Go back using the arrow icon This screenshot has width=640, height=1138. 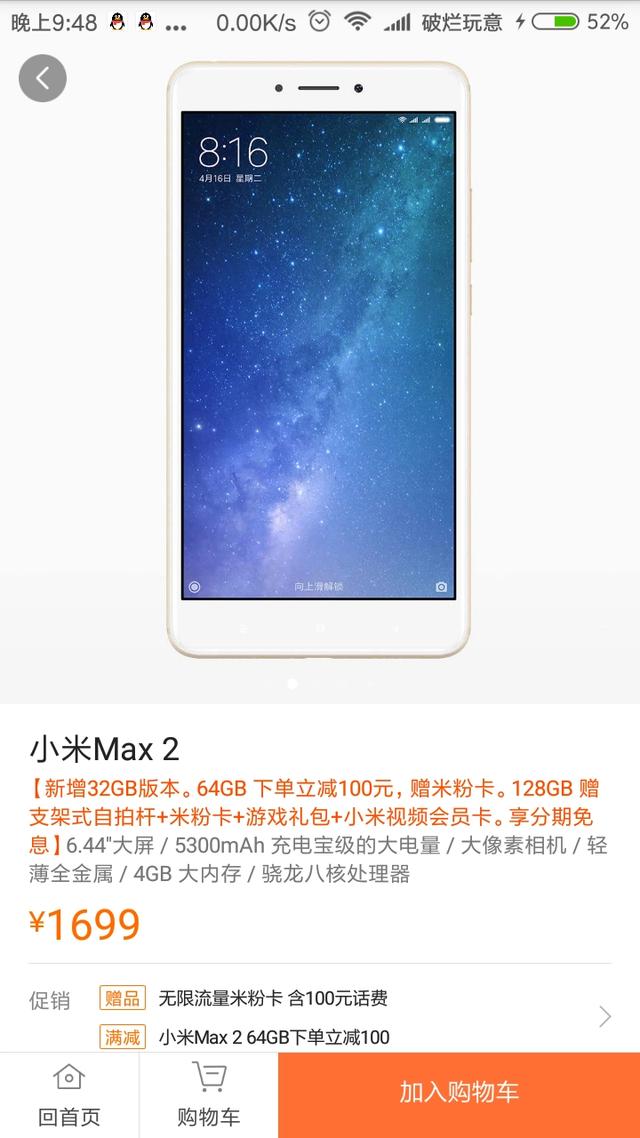(42, 78)
